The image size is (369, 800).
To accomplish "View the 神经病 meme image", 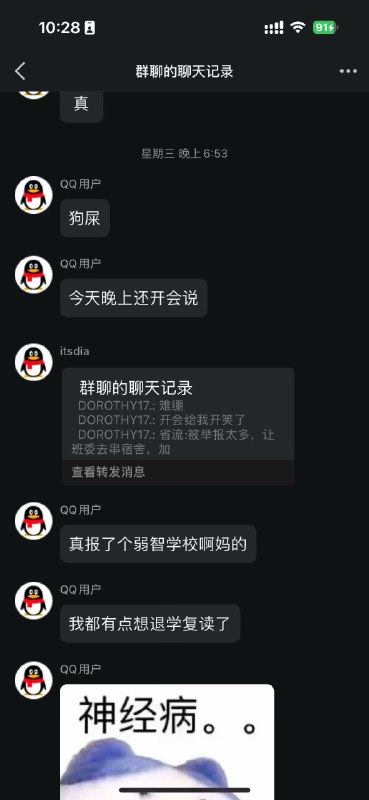I will click(x=167, y=741).
